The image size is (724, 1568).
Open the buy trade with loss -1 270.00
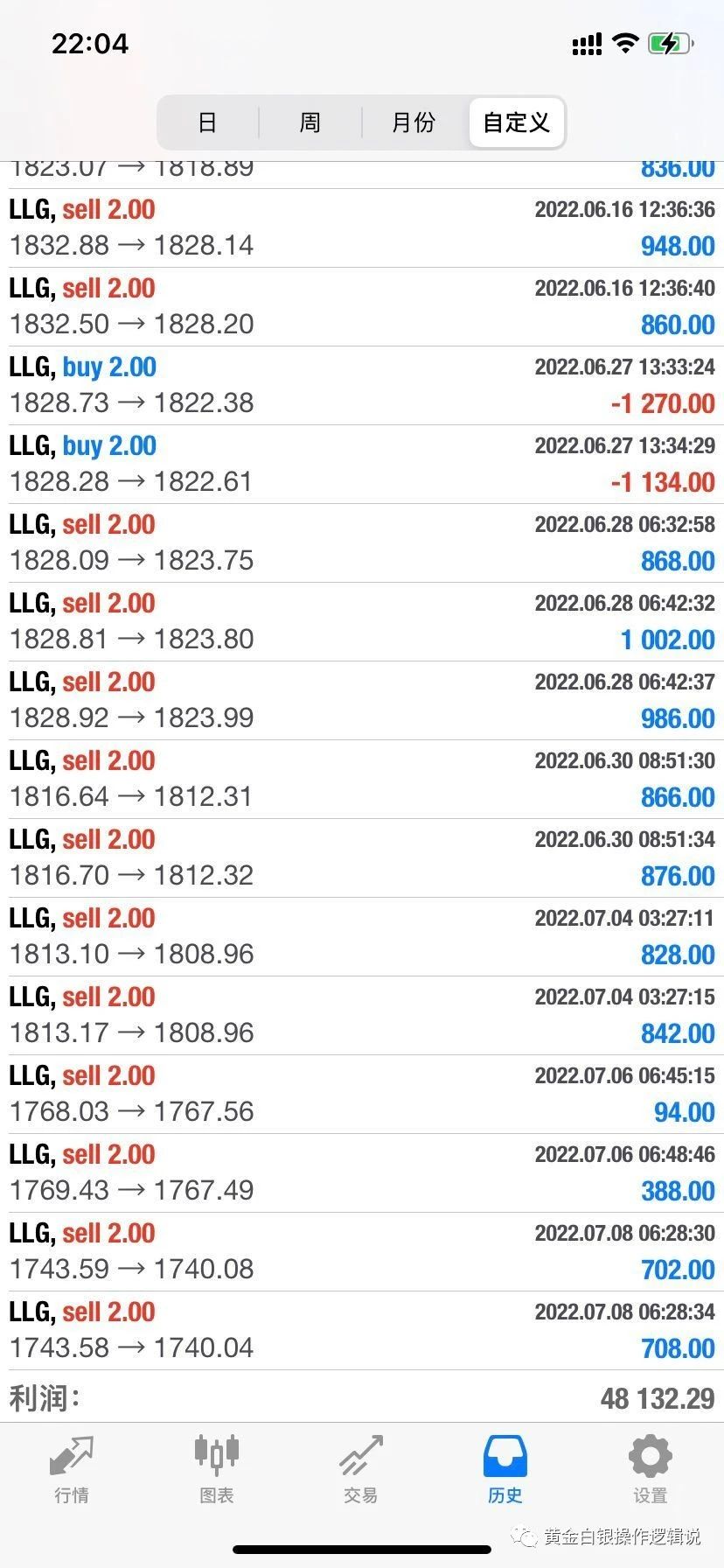coord(362,386)
